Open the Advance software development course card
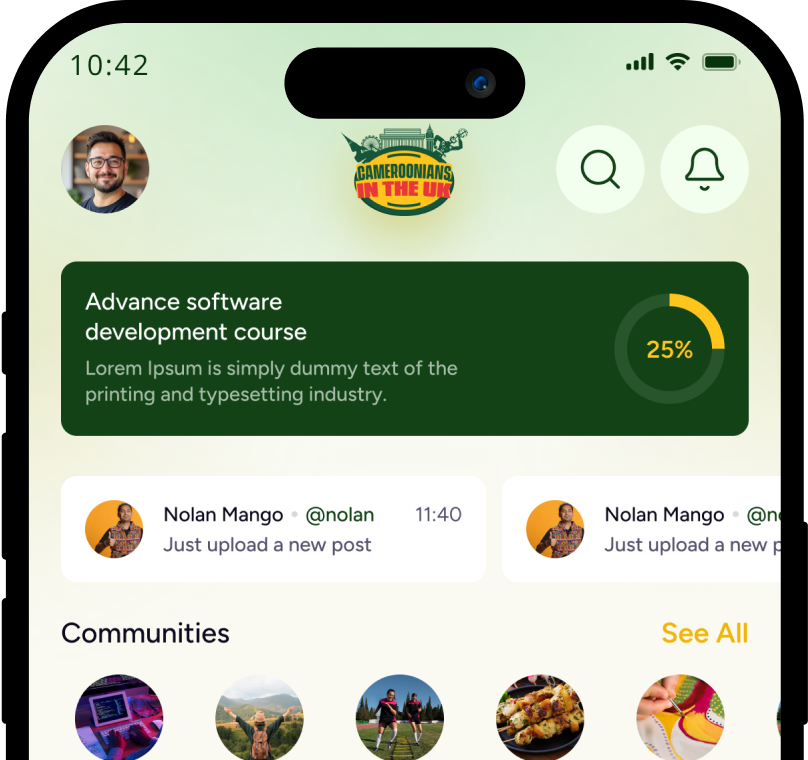 pos(404,348)
